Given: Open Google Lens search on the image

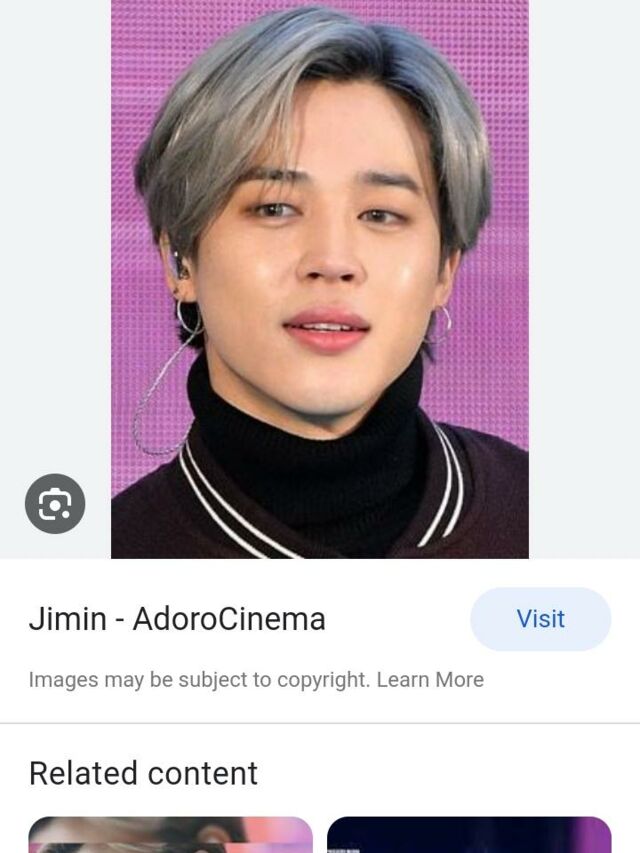Looking at the screenshot, I should point(55,503).
